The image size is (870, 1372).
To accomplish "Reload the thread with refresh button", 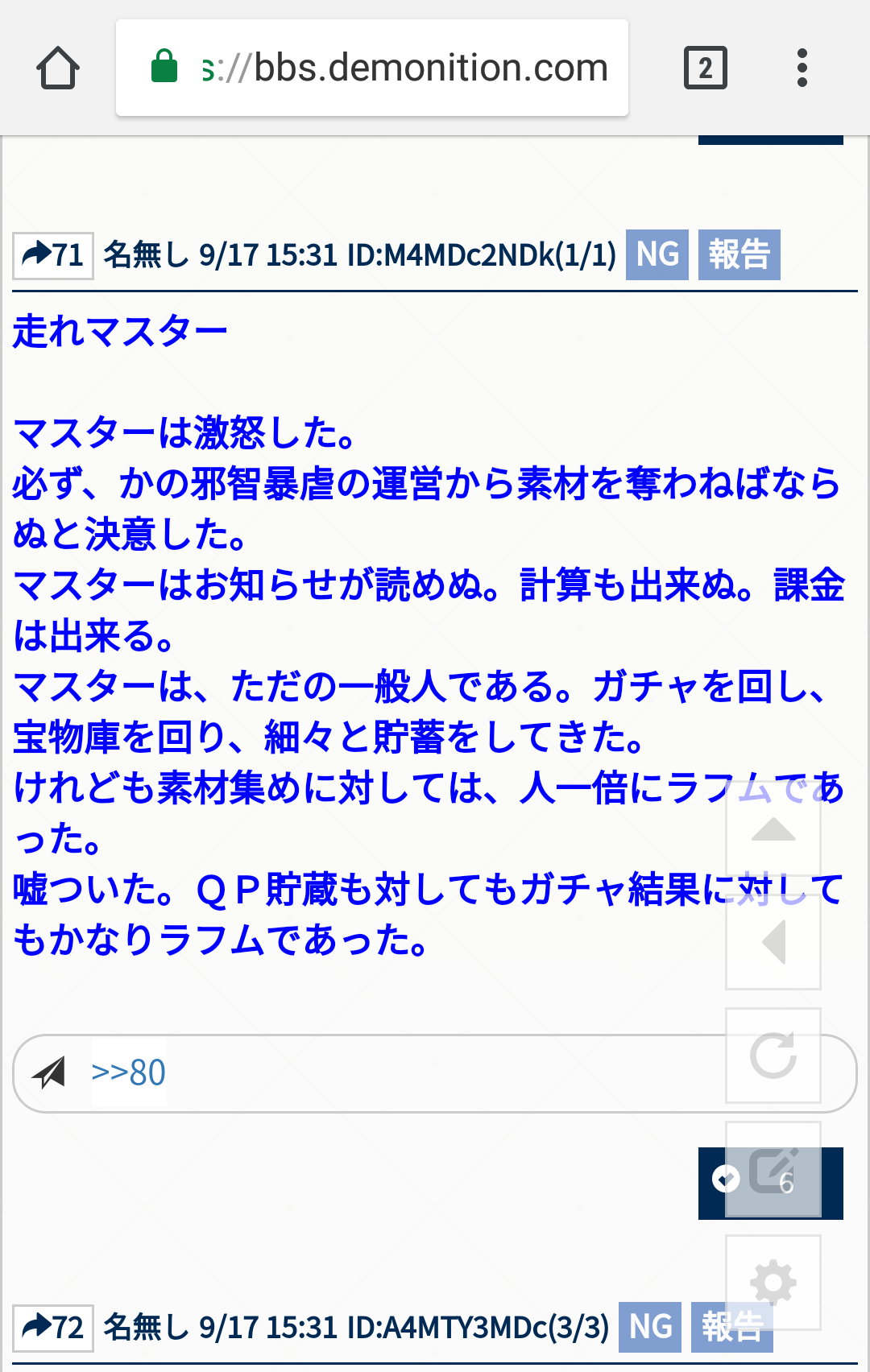I will [x=773, y=1056].
